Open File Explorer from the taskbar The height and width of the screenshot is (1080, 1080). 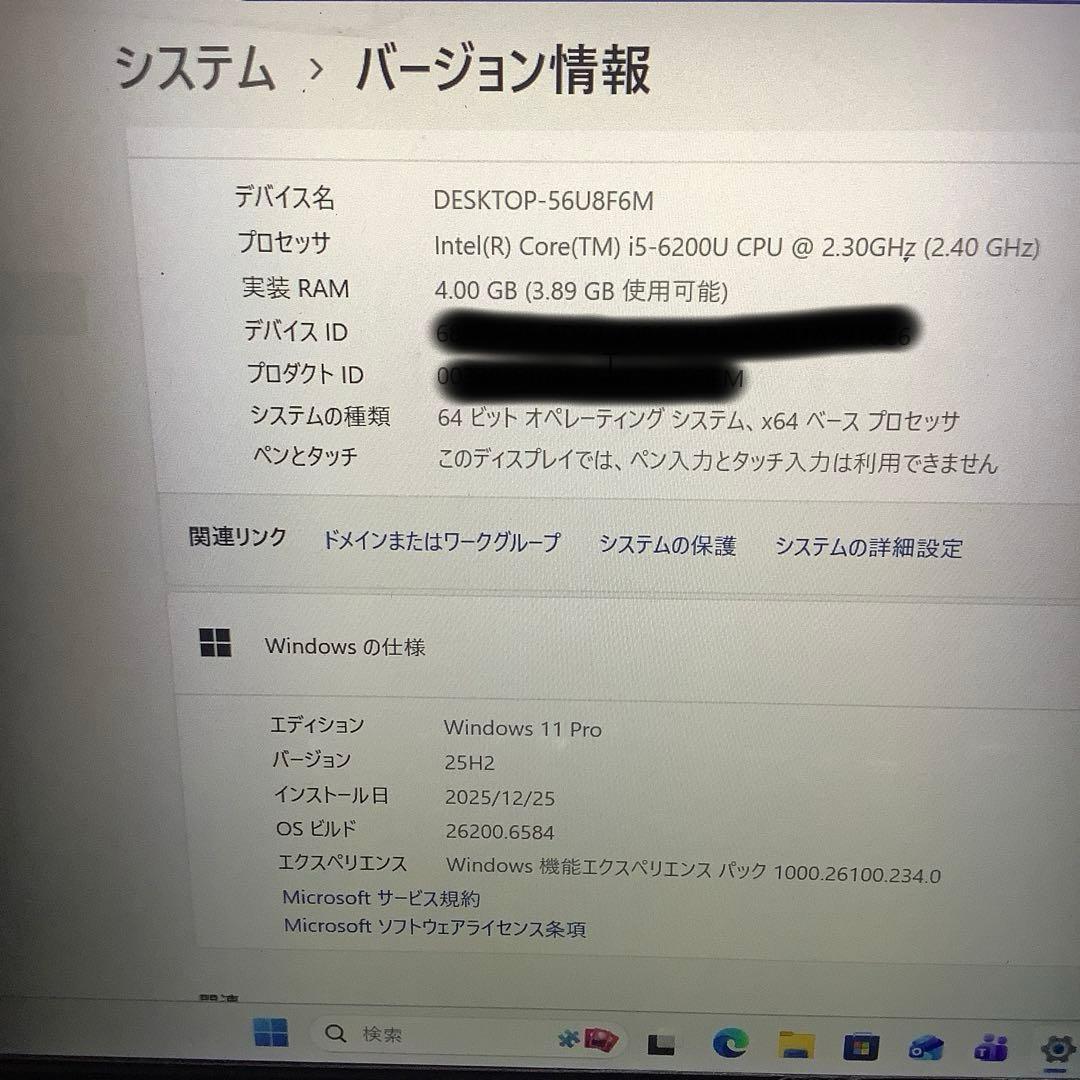click(797, 1045)
